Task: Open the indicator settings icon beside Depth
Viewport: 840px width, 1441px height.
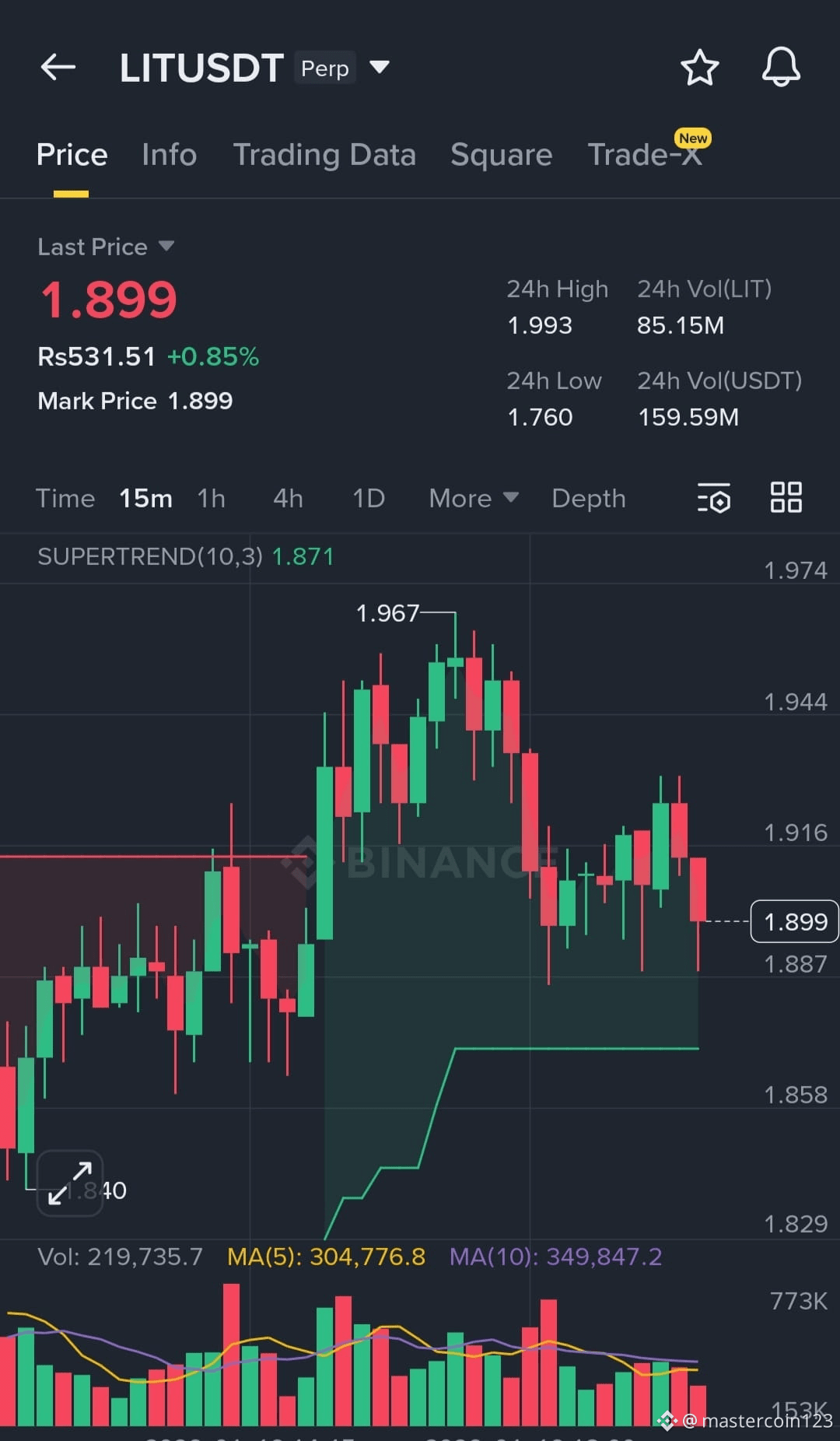Action: coord(713,498)
